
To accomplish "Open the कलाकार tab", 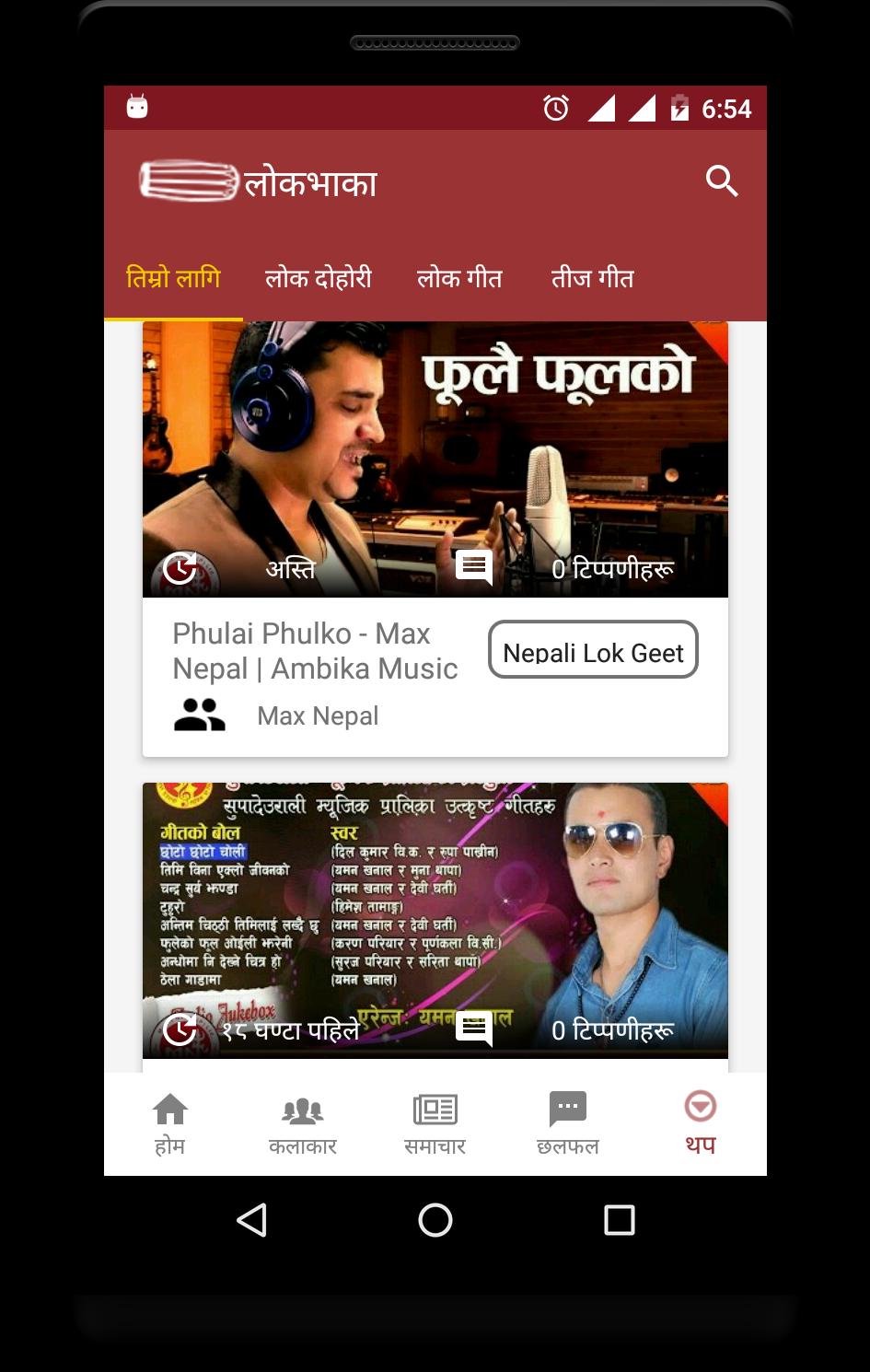I will coord(303,1123).
